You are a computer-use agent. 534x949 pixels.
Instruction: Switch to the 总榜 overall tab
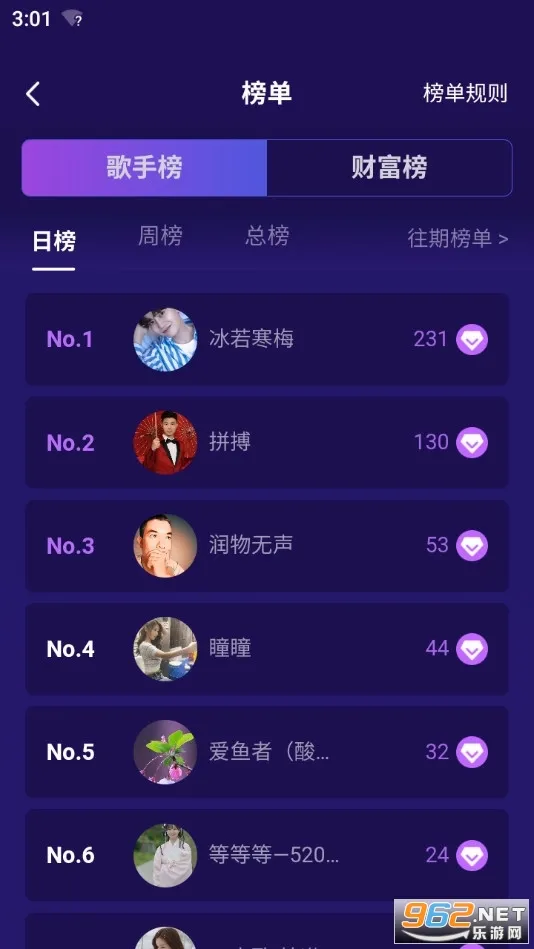click(267, 236)
